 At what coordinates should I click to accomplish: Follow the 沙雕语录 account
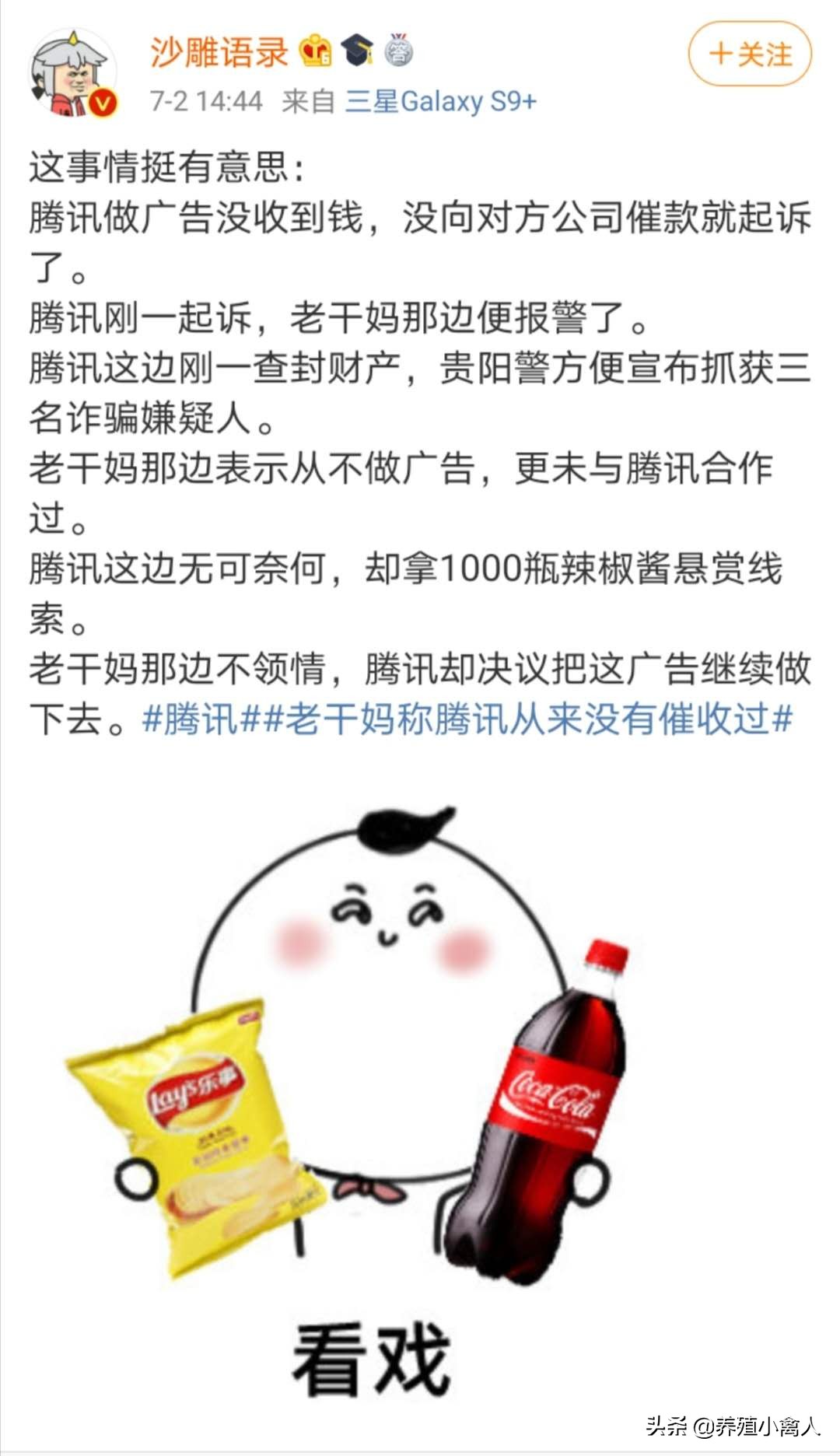click(x=750, y=54)
